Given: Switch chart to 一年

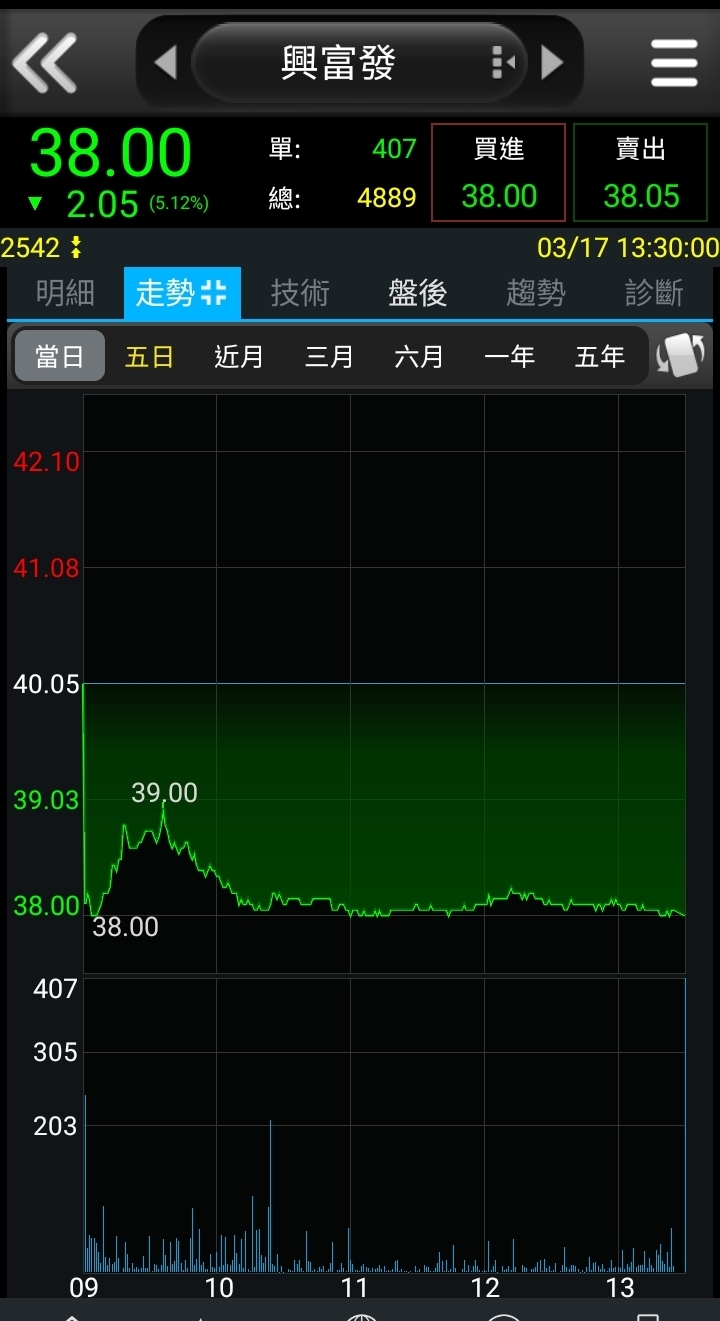Looking at the screenshot, I should [509, 356].
